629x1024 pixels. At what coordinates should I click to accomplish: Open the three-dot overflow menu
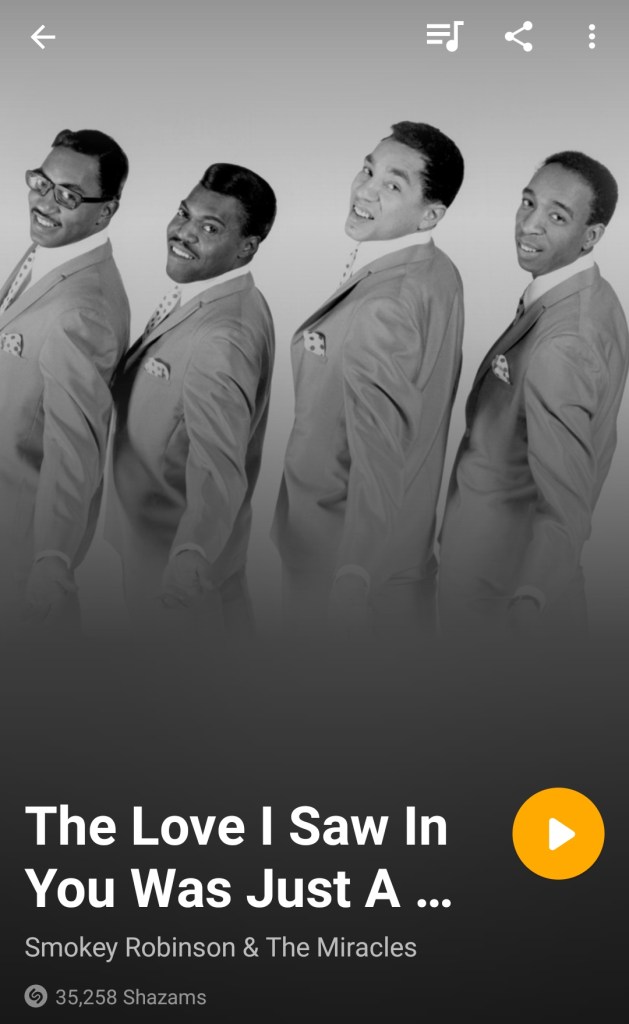[592, 37]
